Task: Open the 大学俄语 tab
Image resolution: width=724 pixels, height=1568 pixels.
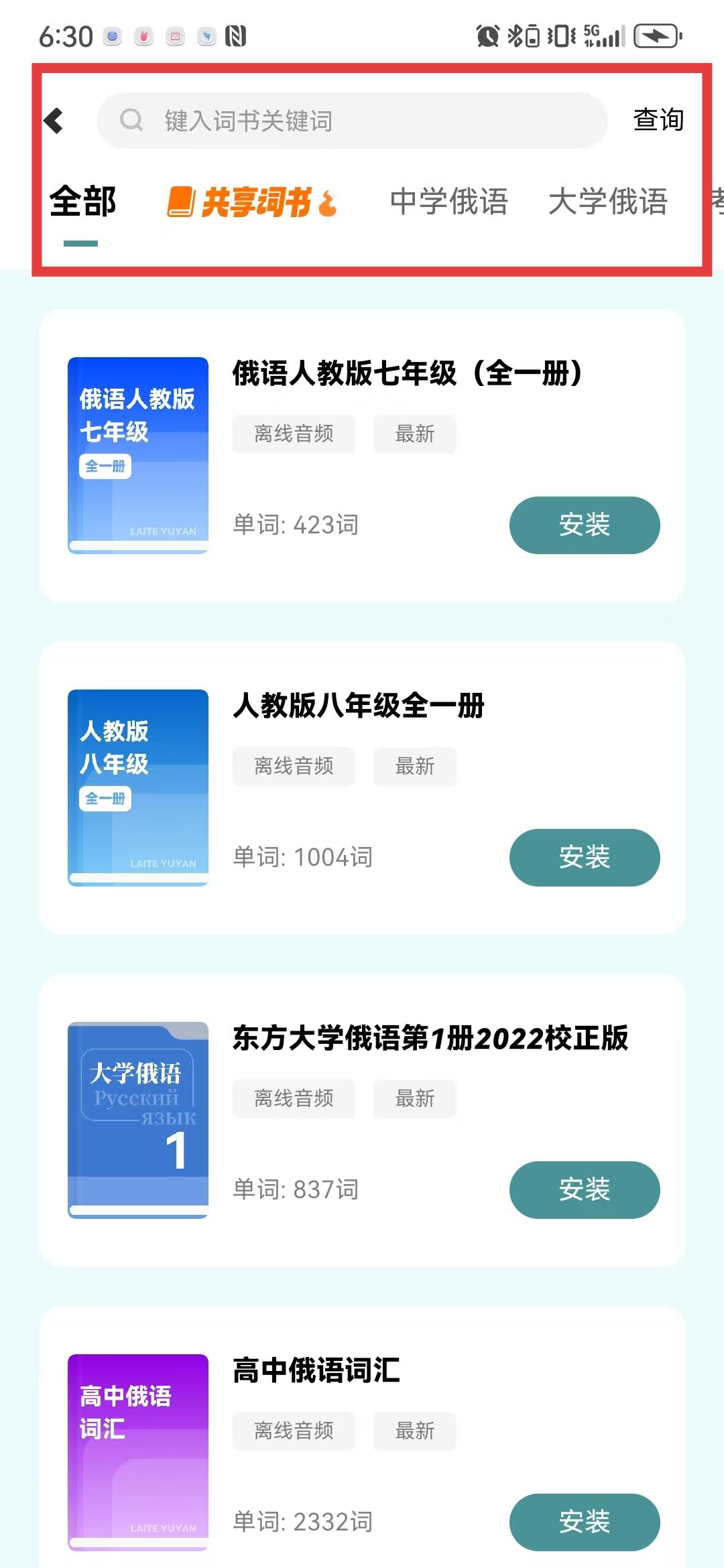Action: point(607,202)
